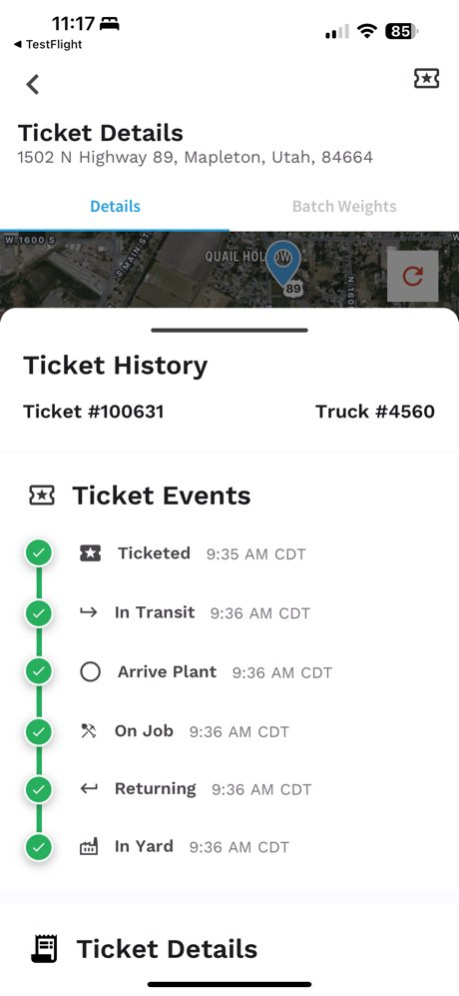
Task: Tap the red refresh button on the map
Action: point(413,276)
